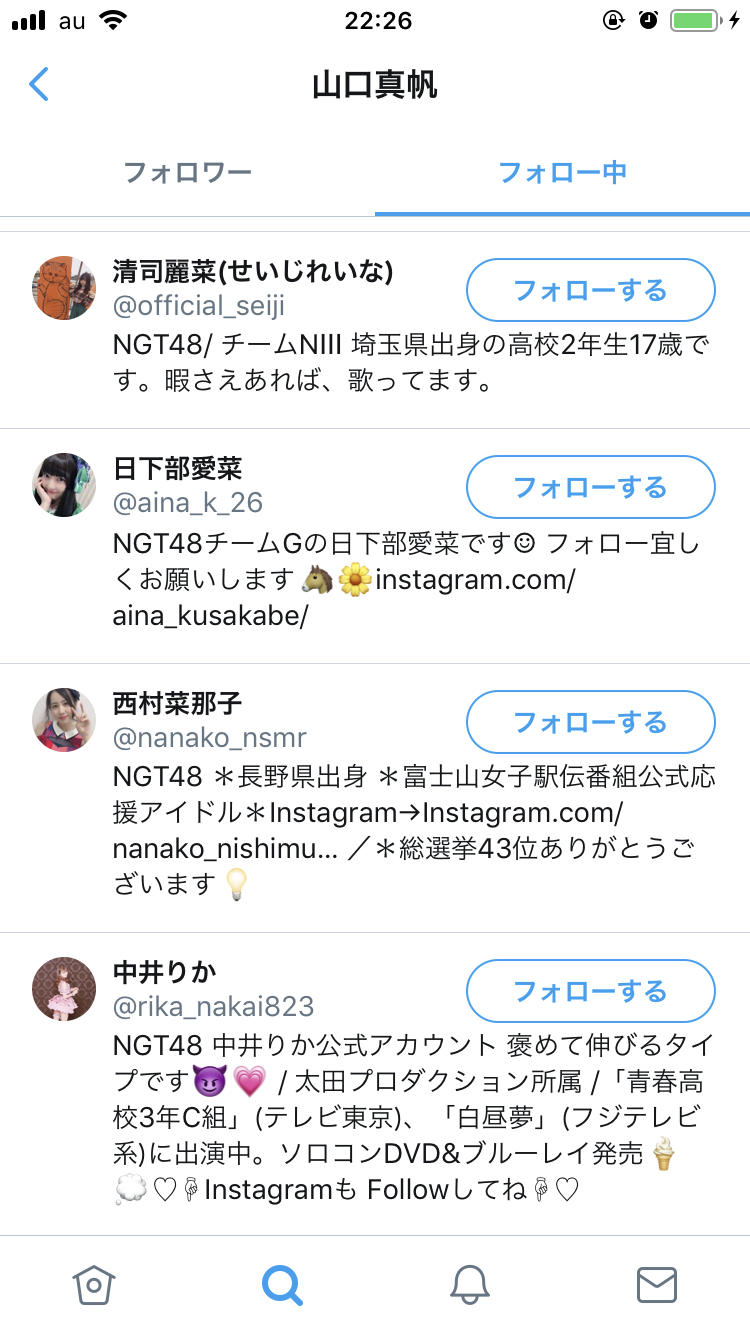The image size is (750, 1334).
Task: Follow 清司麗菜(せいじれいな)
Action: tap(590, 291)
